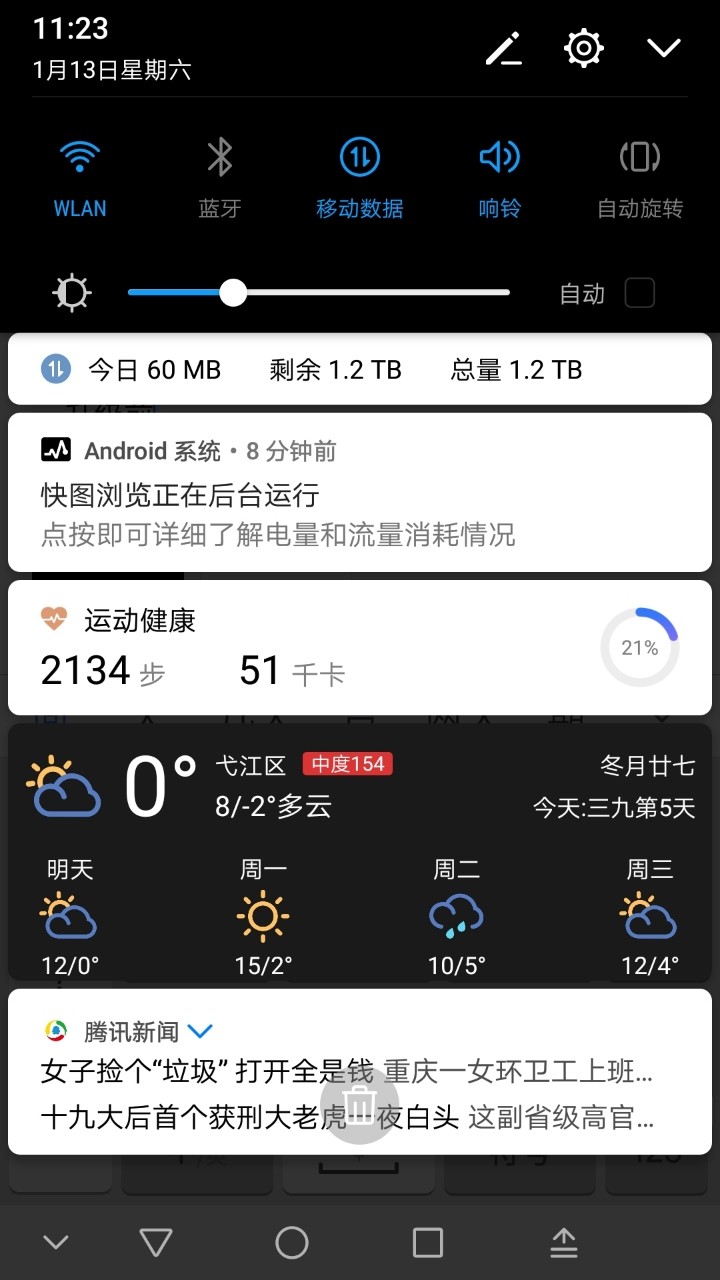Open the notification shade editor pencil
The image size is (720, 1280).
pos(503,48)
